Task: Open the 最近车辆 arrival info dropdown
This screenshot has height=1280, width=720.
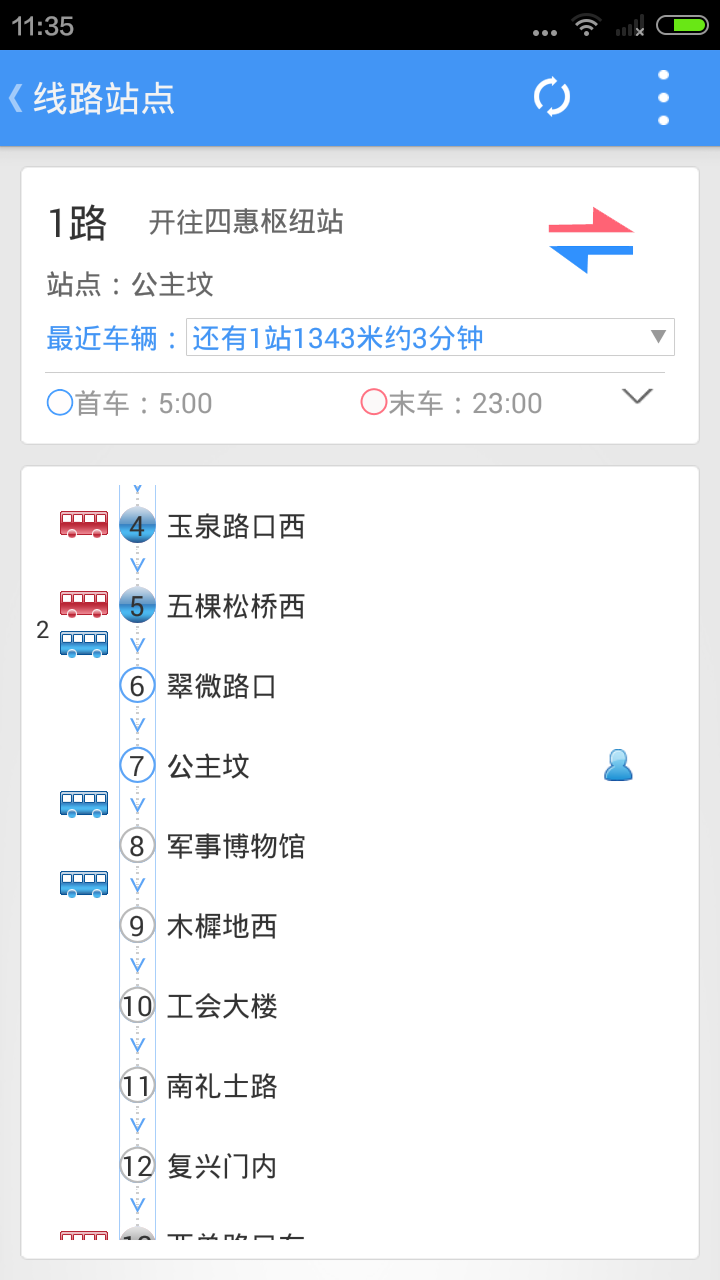Action: click(x=430, y=337)
